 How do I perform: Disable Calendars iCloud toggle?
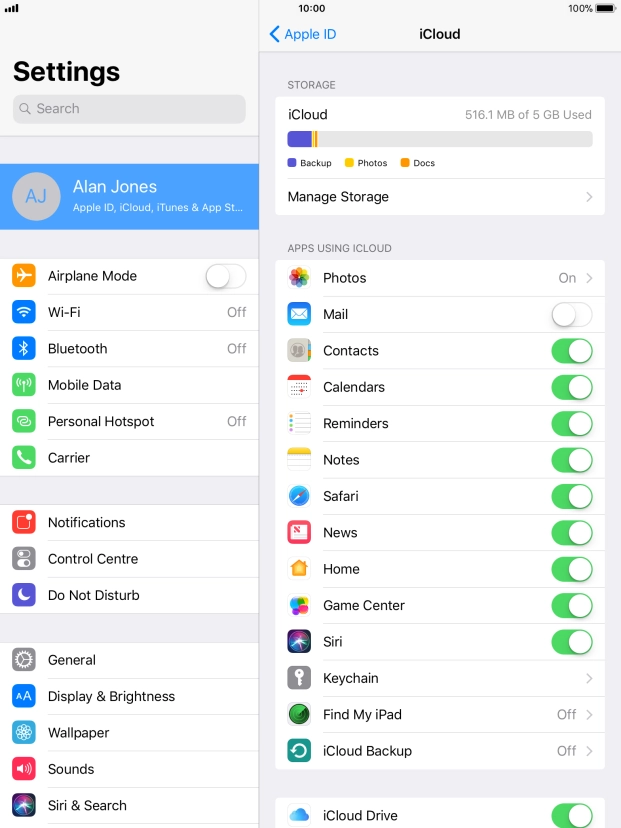pyautogui.click(x=572, y=388)
